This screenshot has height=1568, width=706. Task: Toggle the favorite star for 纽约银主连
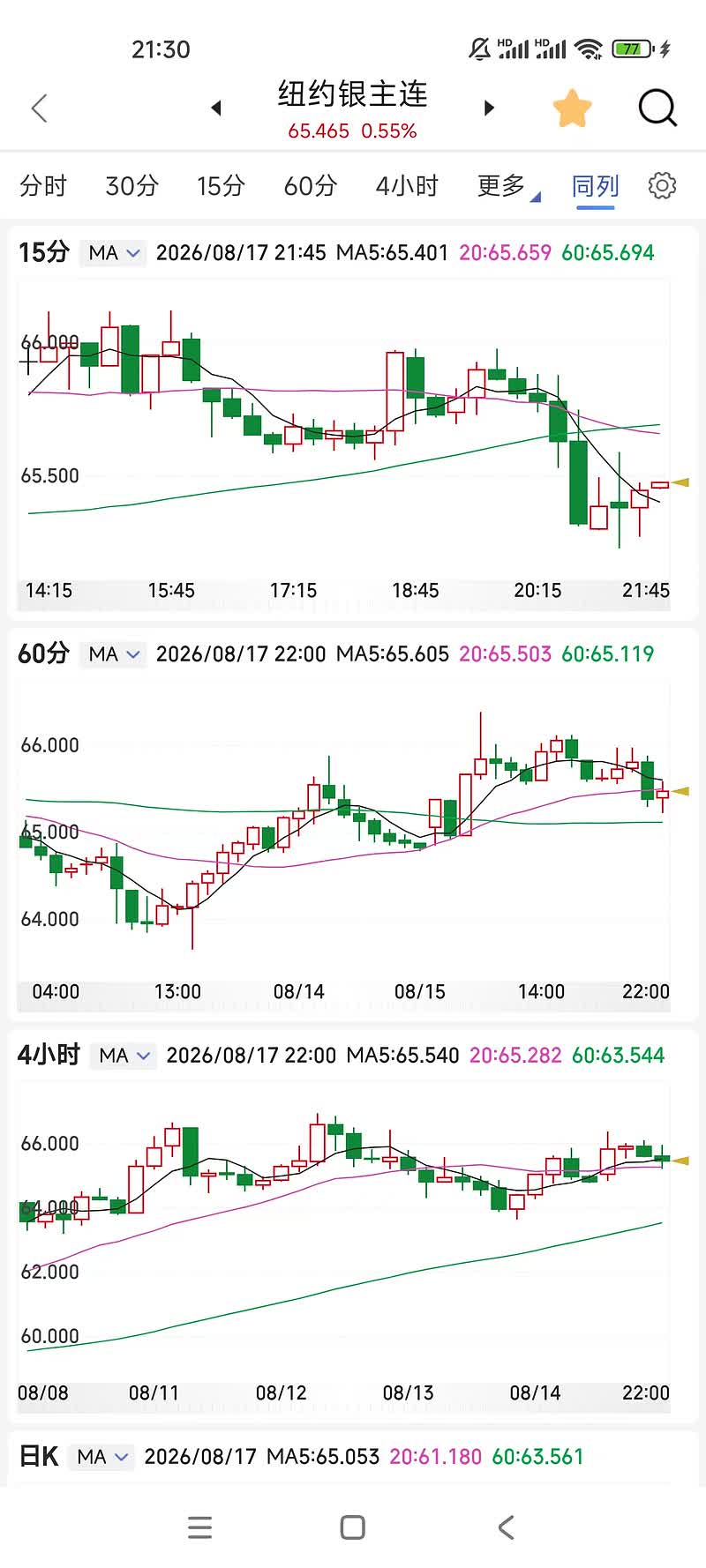[x=572, y=108]
